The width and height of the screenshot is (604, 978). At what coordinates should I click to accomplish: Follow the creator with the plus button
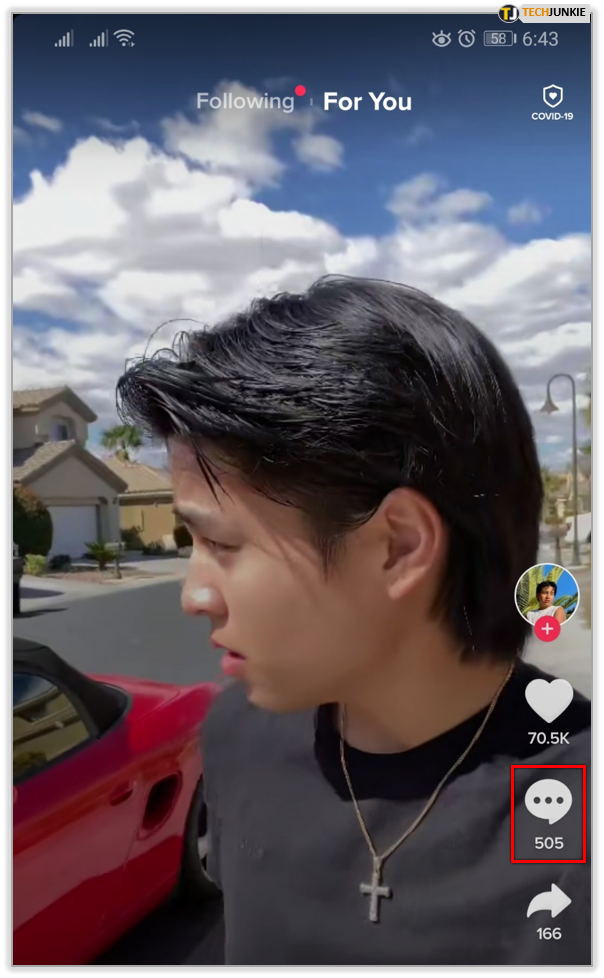(x=547, y=629)
